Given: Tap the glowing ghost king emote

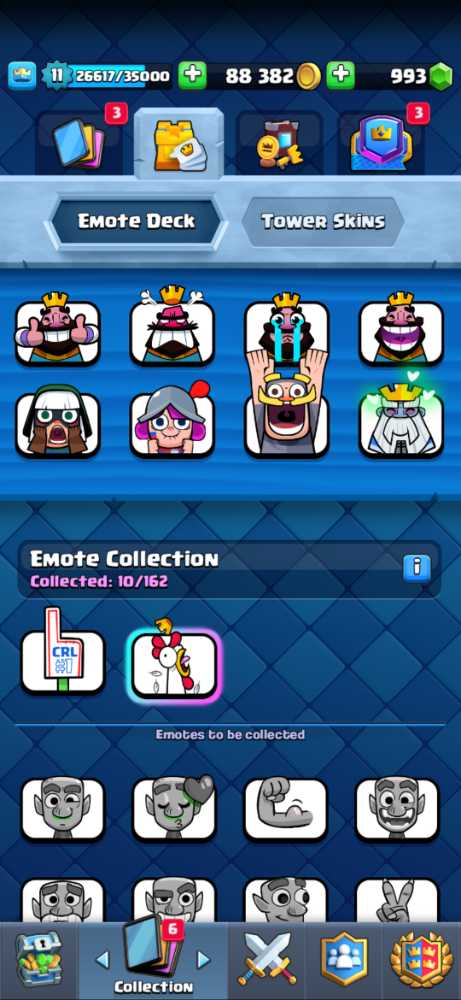Looking at the screenshot, I should pyautogui.click(x=401, y=422).
